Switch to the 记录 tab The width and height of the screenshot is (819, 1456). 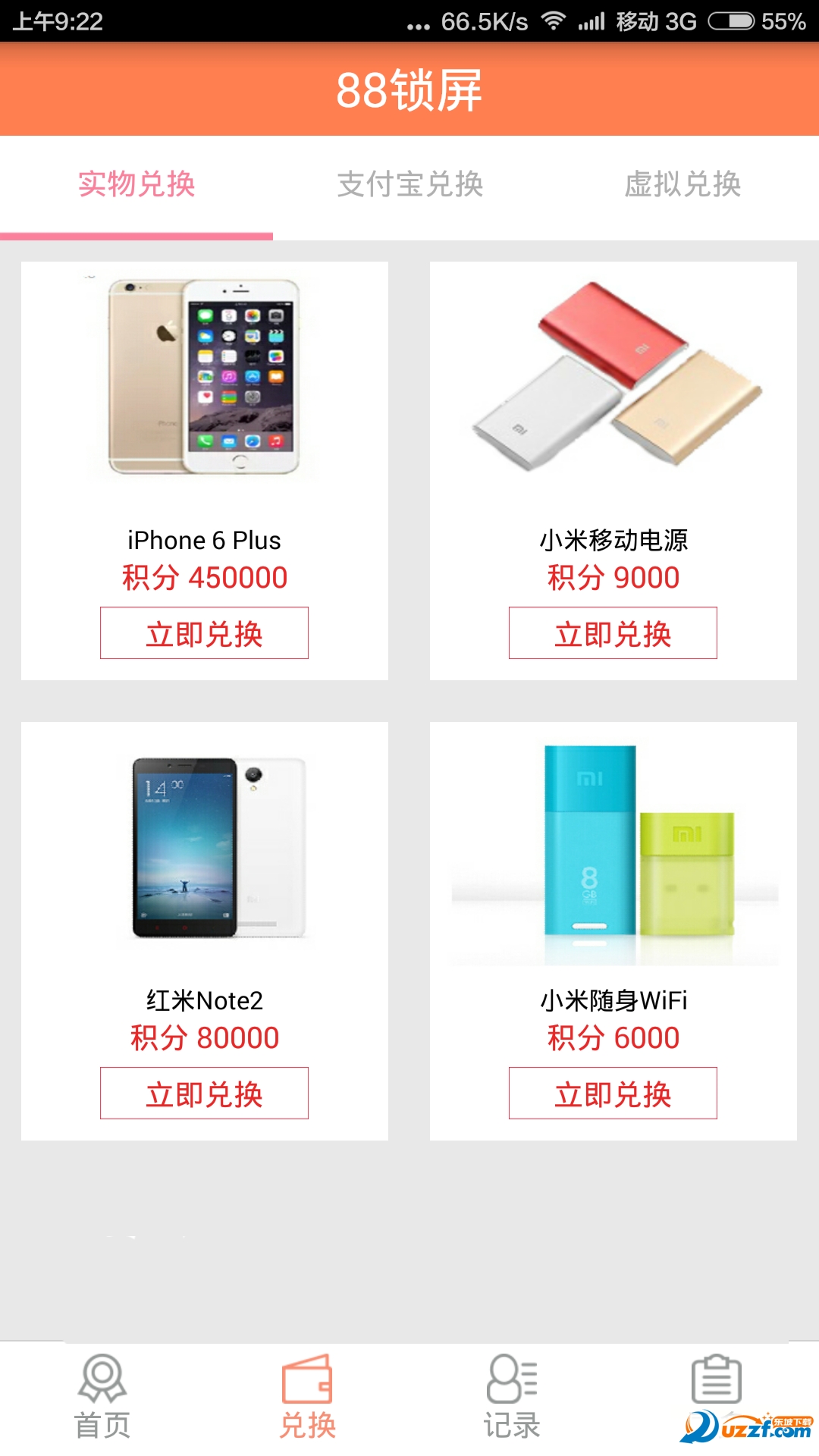512,1397
